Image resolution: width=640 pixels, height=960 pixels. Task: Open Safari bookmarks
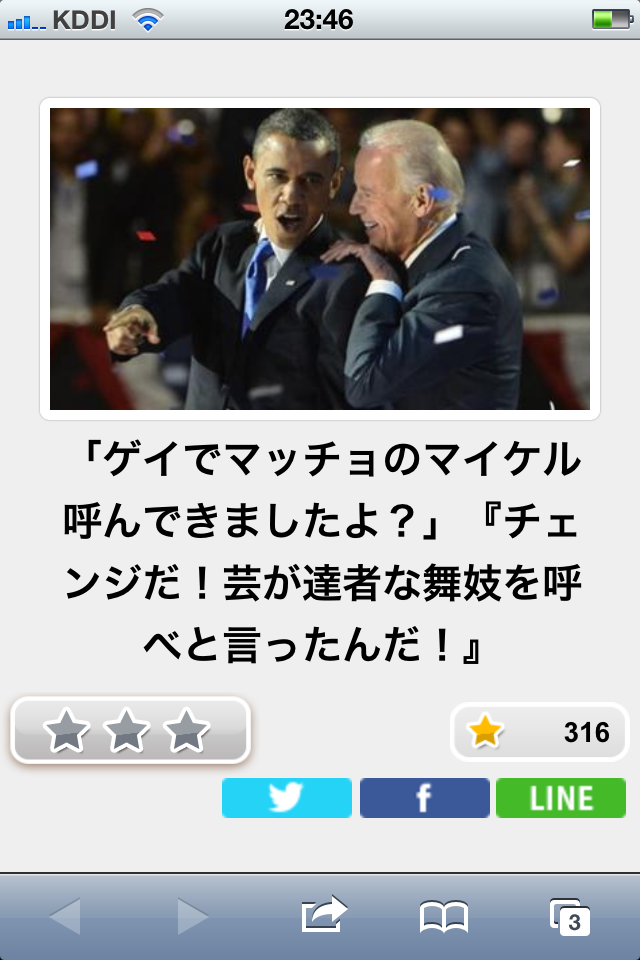point(443,915)
